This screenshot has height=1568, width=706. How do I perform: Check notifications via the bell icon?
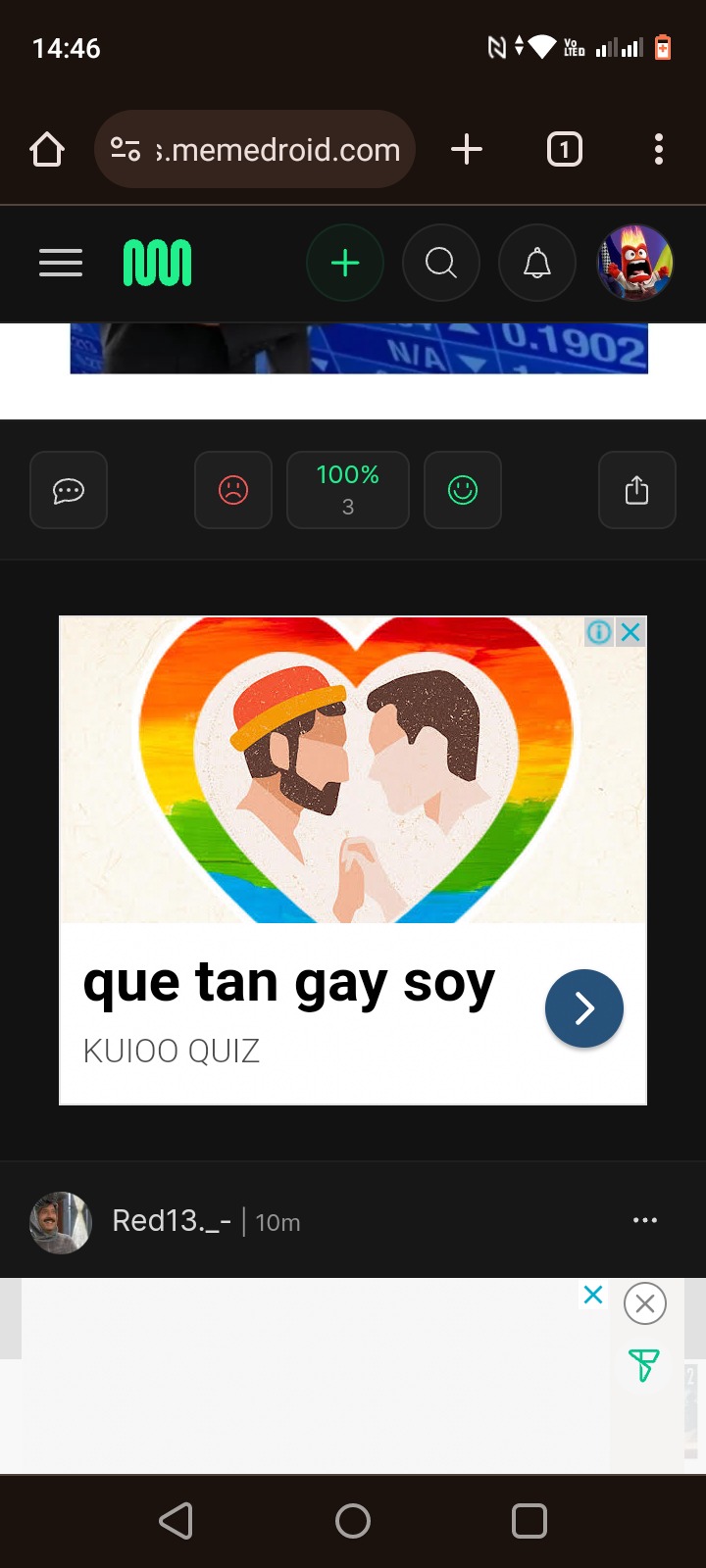pyautogui.click(x=536, y=263)
